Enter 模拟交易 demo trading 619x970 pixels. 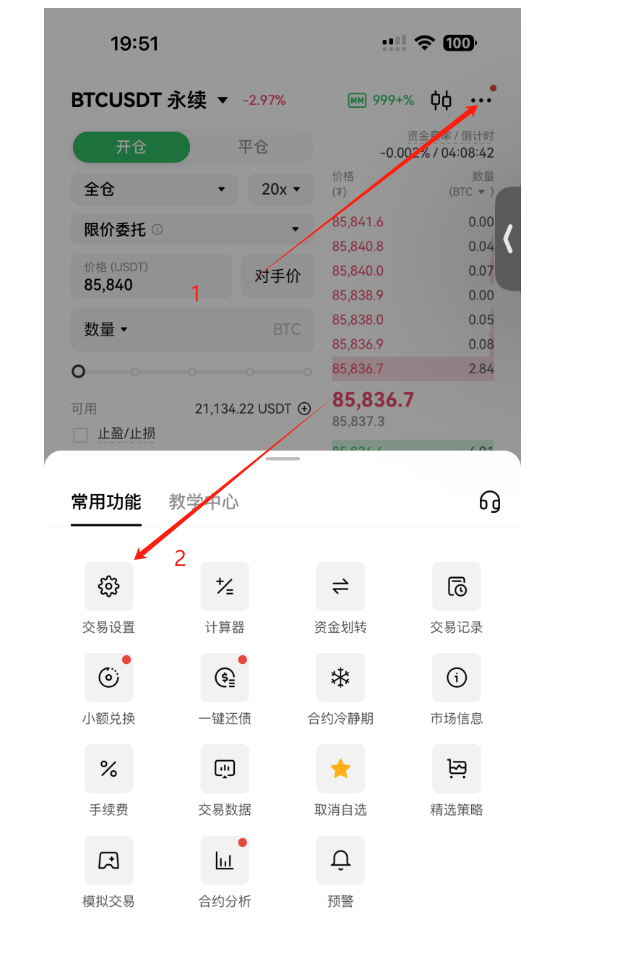pos(108,860)
